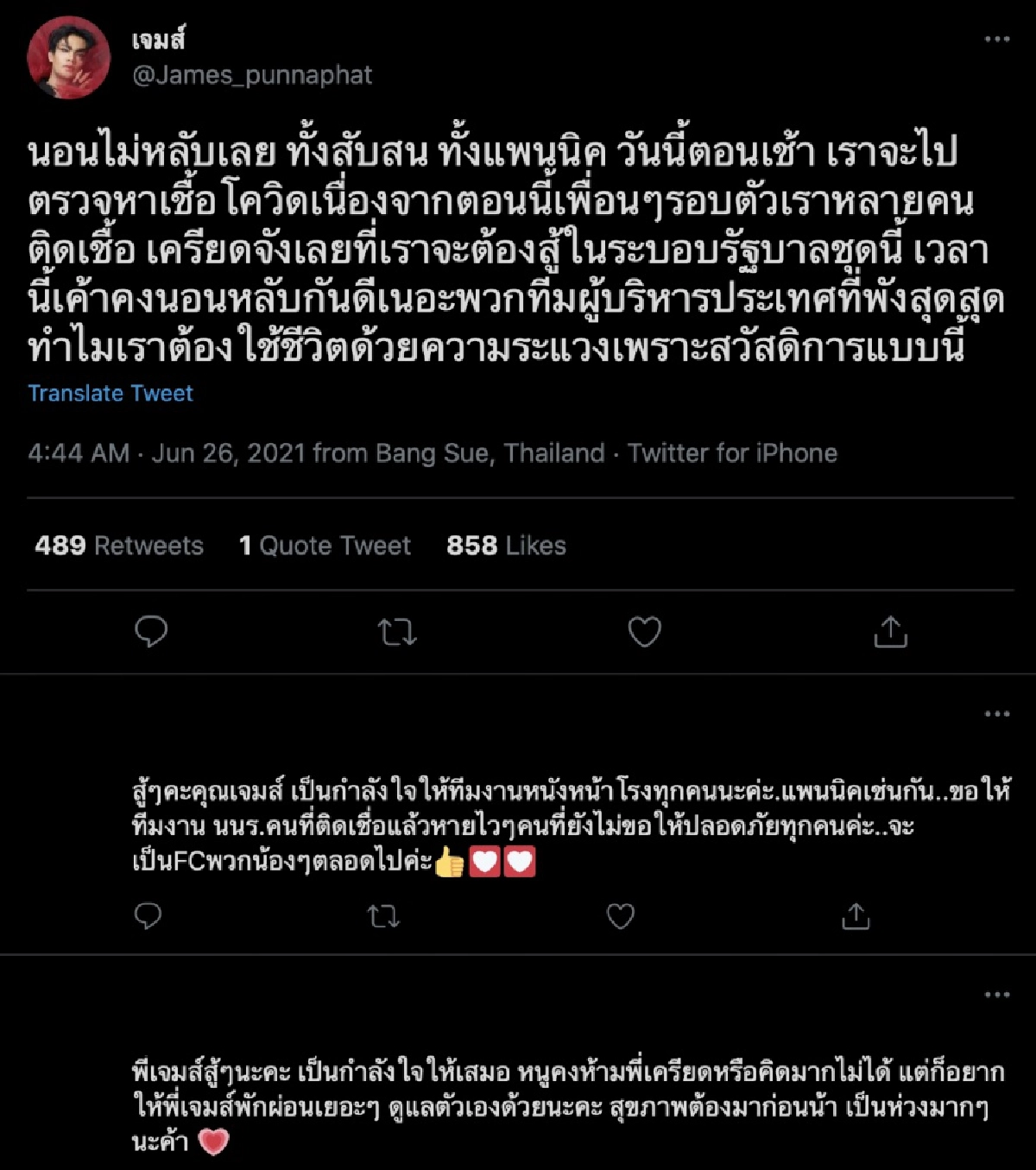The height and width of the screenshot is (1170, 1036).
Task: Like the first reply comment
Action: point(620,915)
